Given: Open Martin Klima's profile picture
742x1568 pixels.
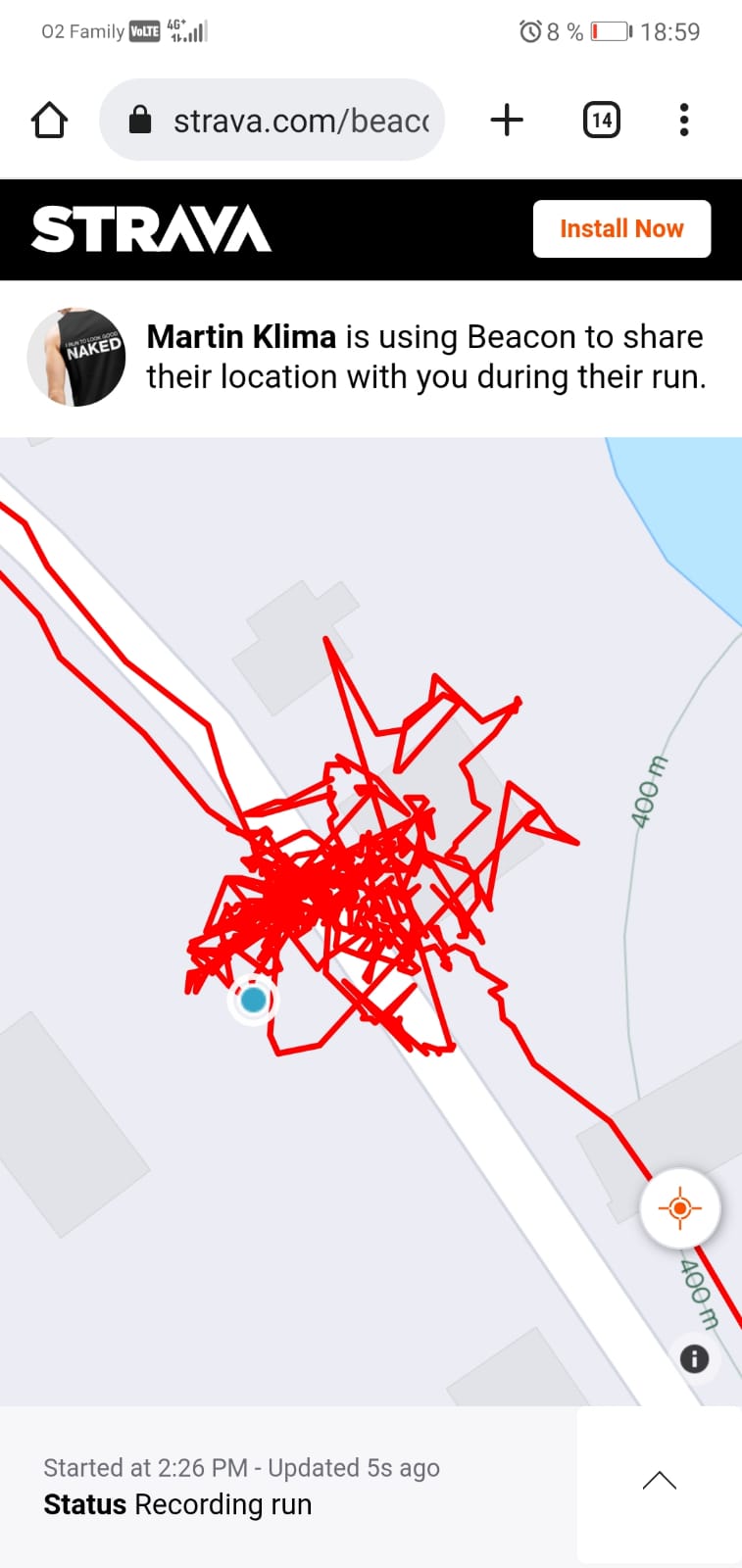Looking at the screenshot, I should pyautogui.click(x=76, y=357).
